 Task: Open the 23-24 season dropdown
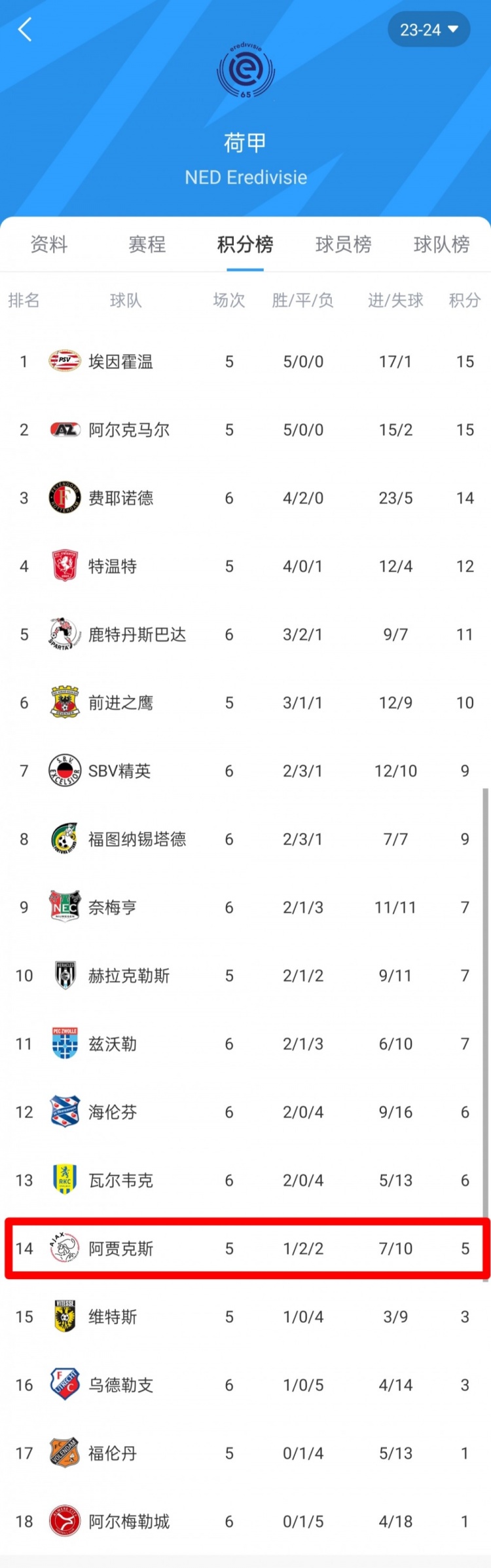429,30
